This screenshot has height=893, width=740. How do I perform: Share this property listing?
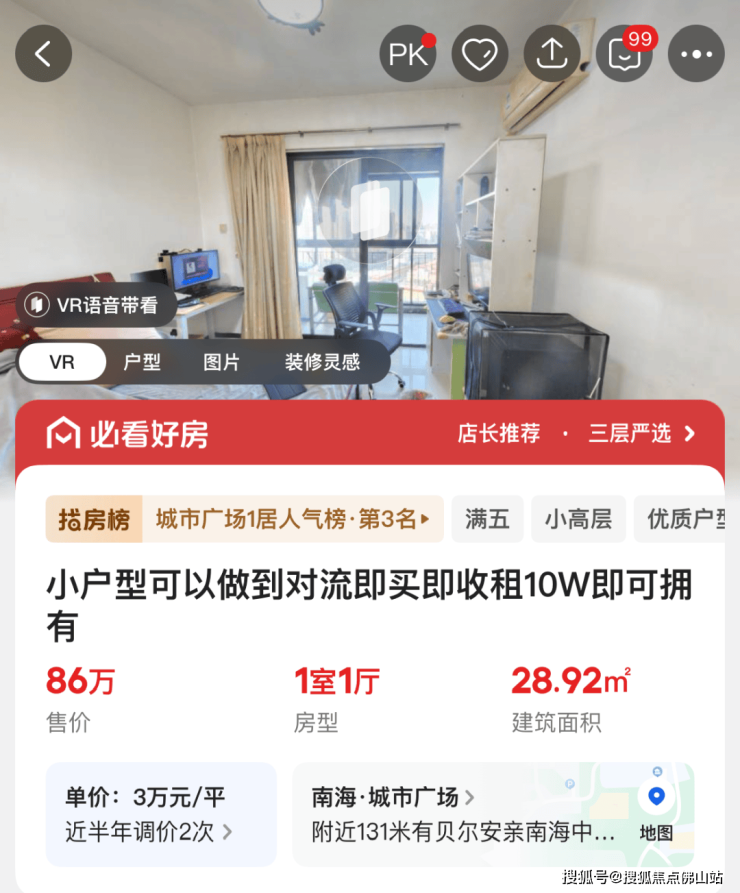pyautogui.click(x=552, y=54)
